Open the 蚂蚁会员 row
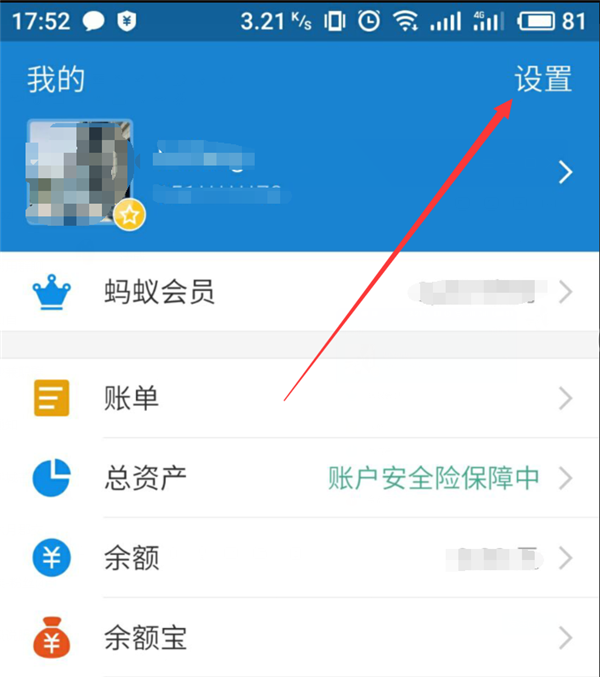The height and width of the screenshot is (677, 600). point(300,293)
